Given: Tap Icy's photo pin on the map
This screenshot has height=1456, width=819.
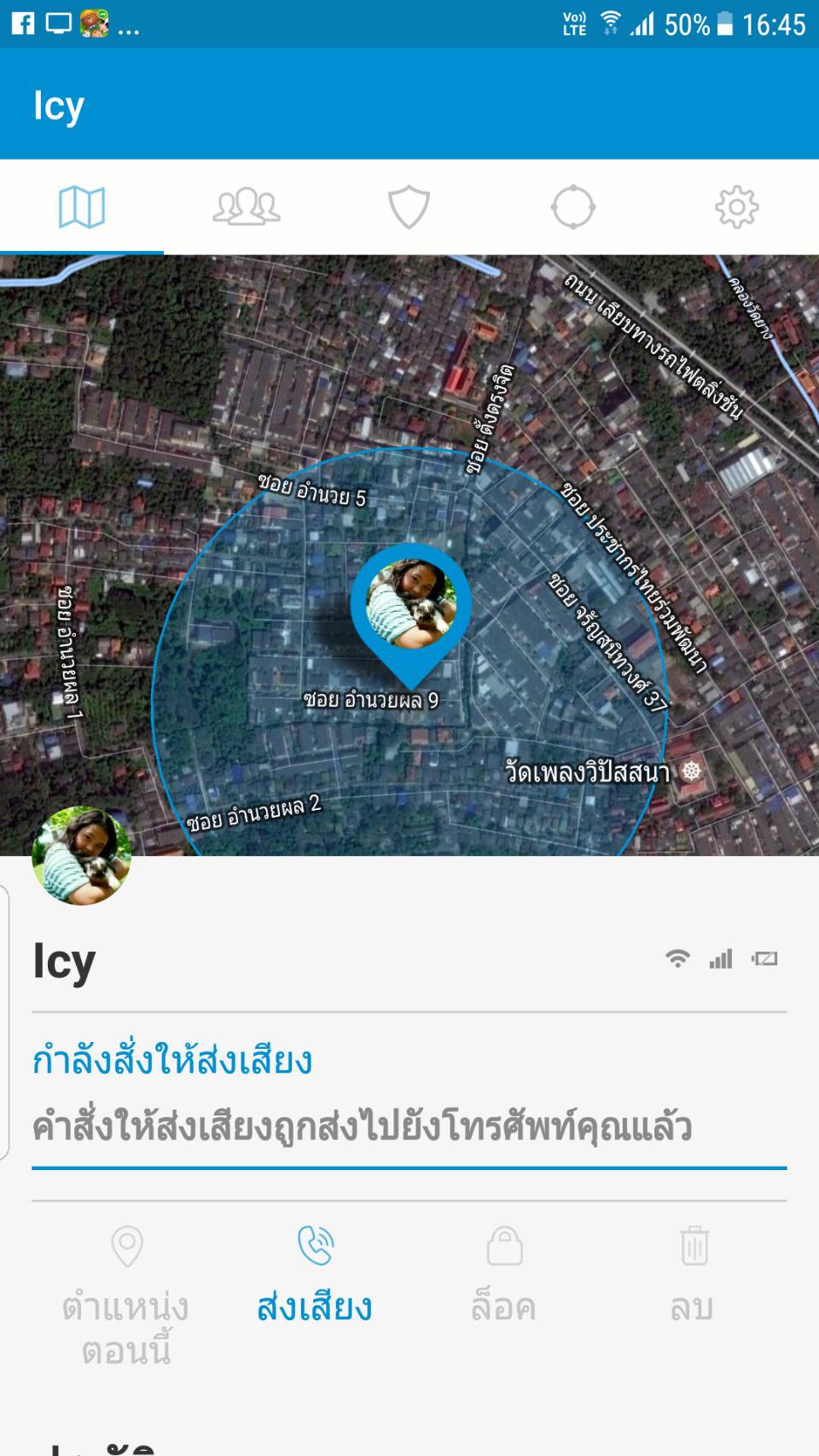Looking at the screenshot, I should coord(411,606).
